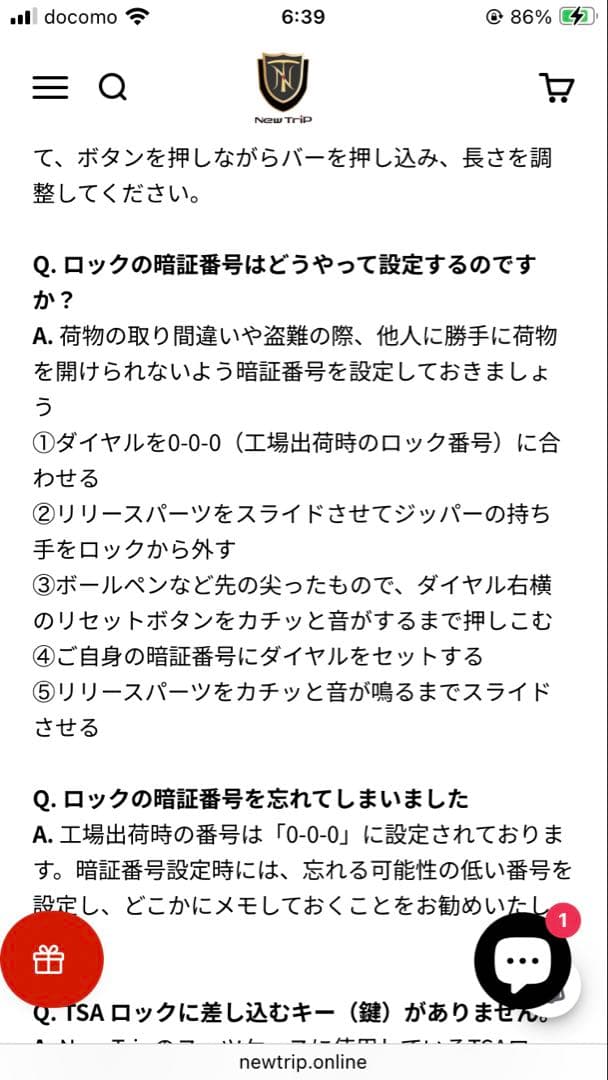Open the red gift rewards button
Image resolution: width=608 pixels, height=1080 pixels.
pyautogui.click(x=50, y=961)
